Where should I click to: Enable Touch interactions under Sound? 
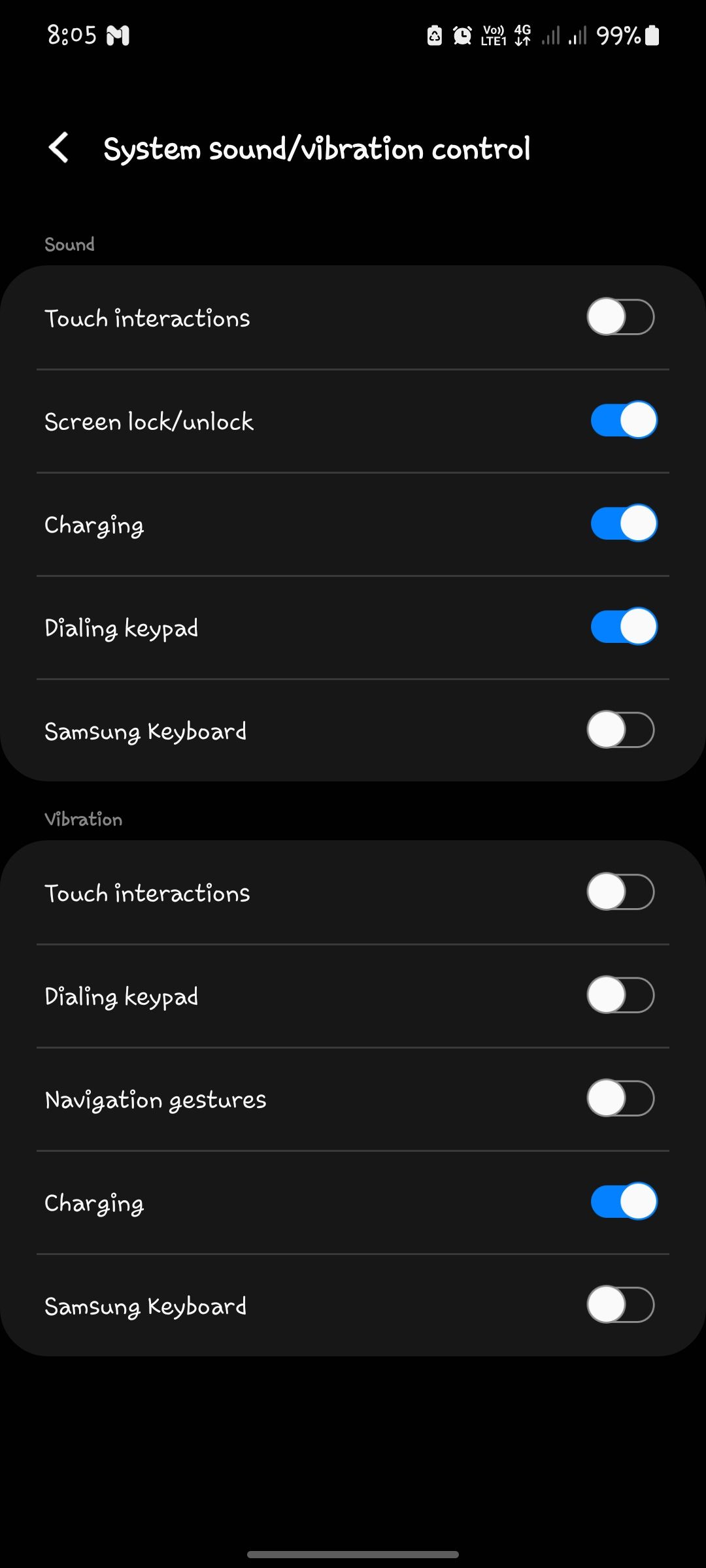point(621,318)
